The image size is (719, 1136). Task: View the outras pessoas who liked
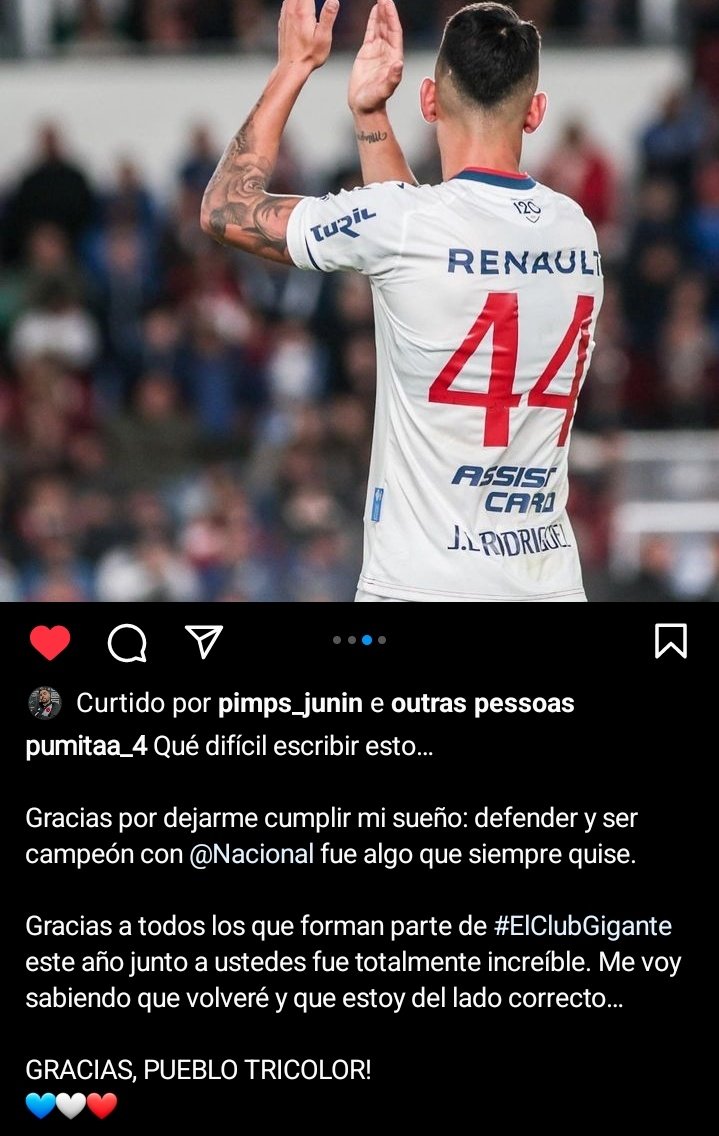(482, 704)
